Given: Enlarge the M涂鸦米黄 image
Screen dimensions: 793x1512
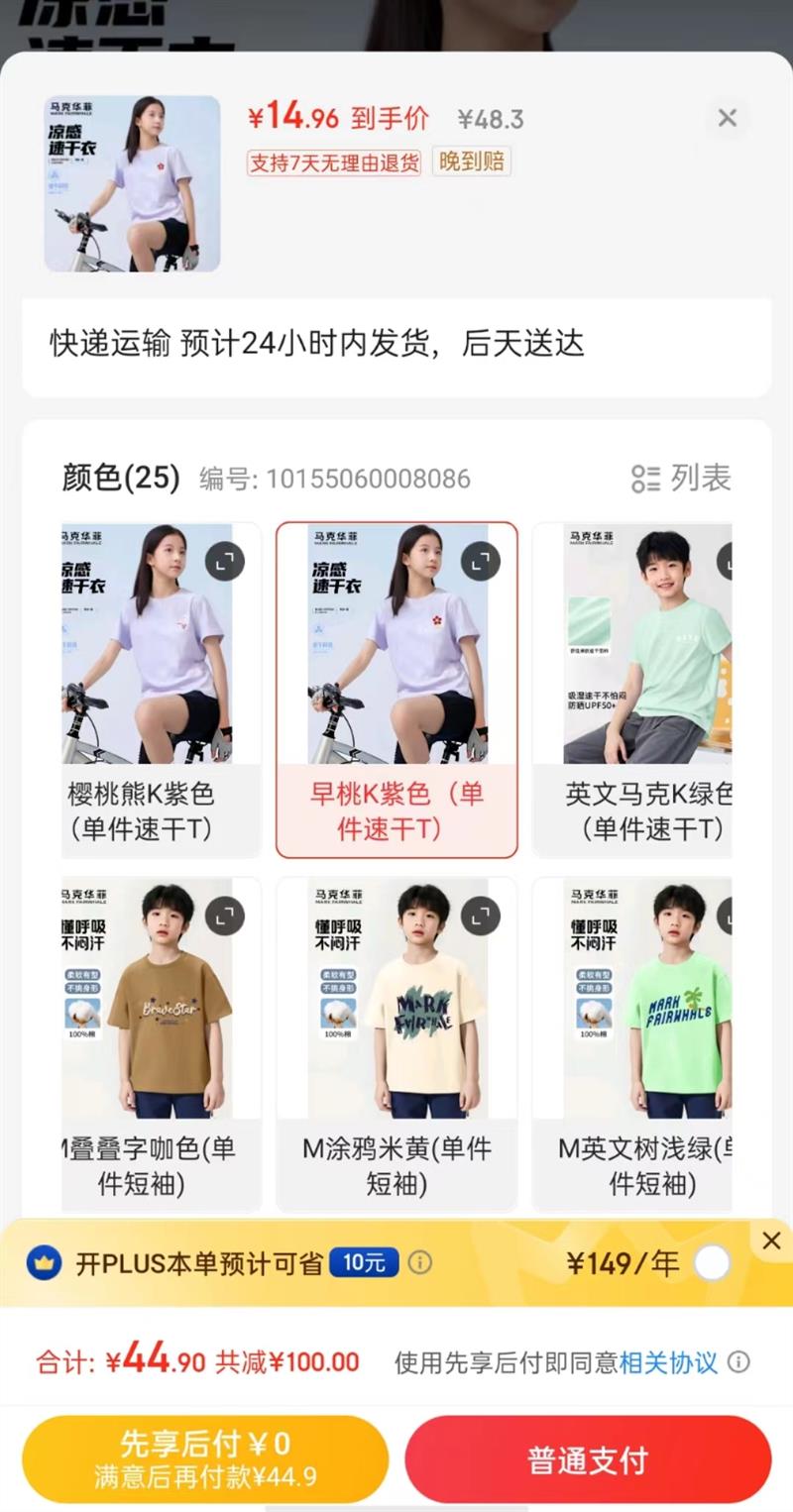Looking at the screenshot, I should tap(481, 915).
